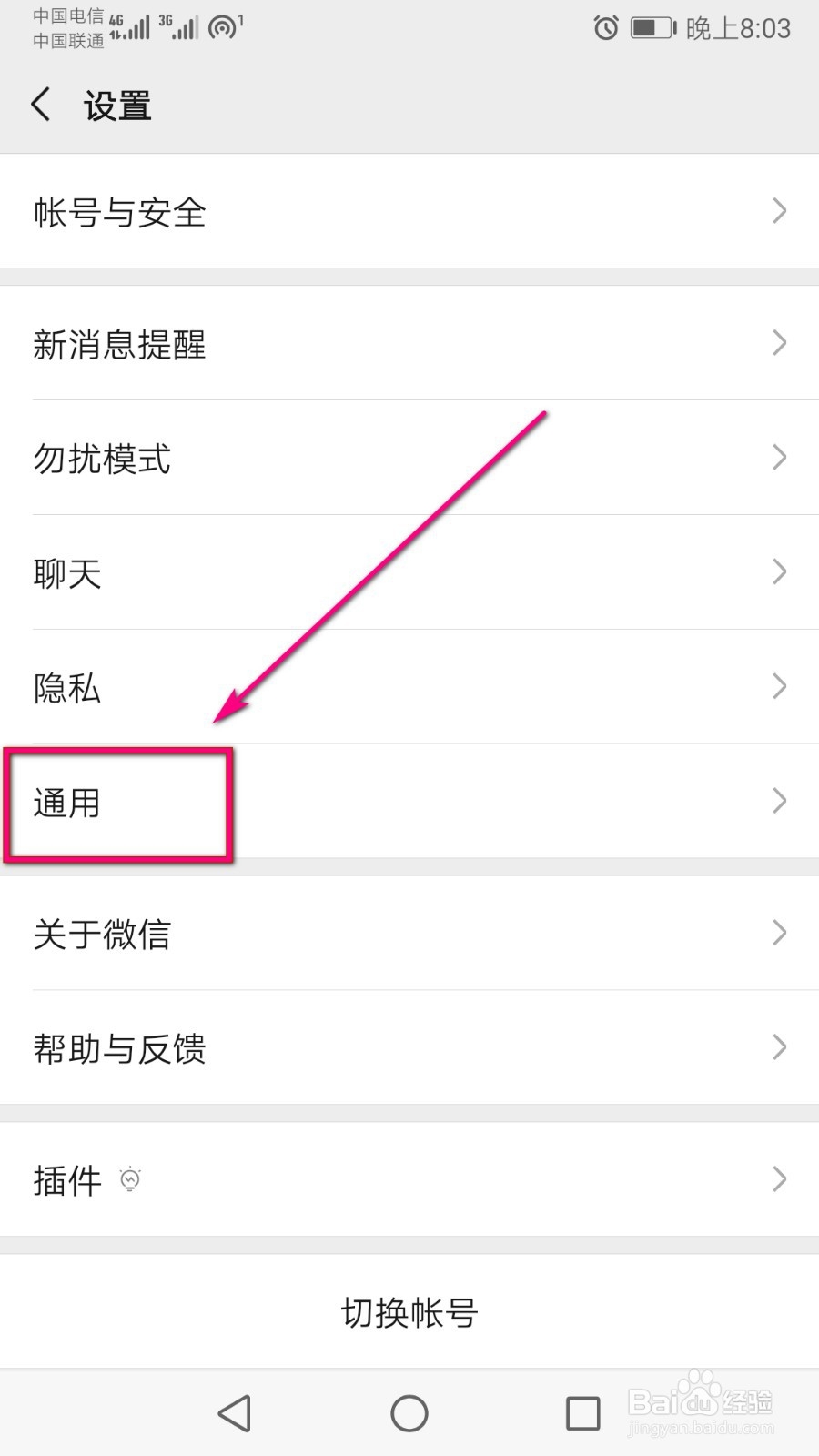Expand 帐号与安全 via its chevron

tap(779, 211)
